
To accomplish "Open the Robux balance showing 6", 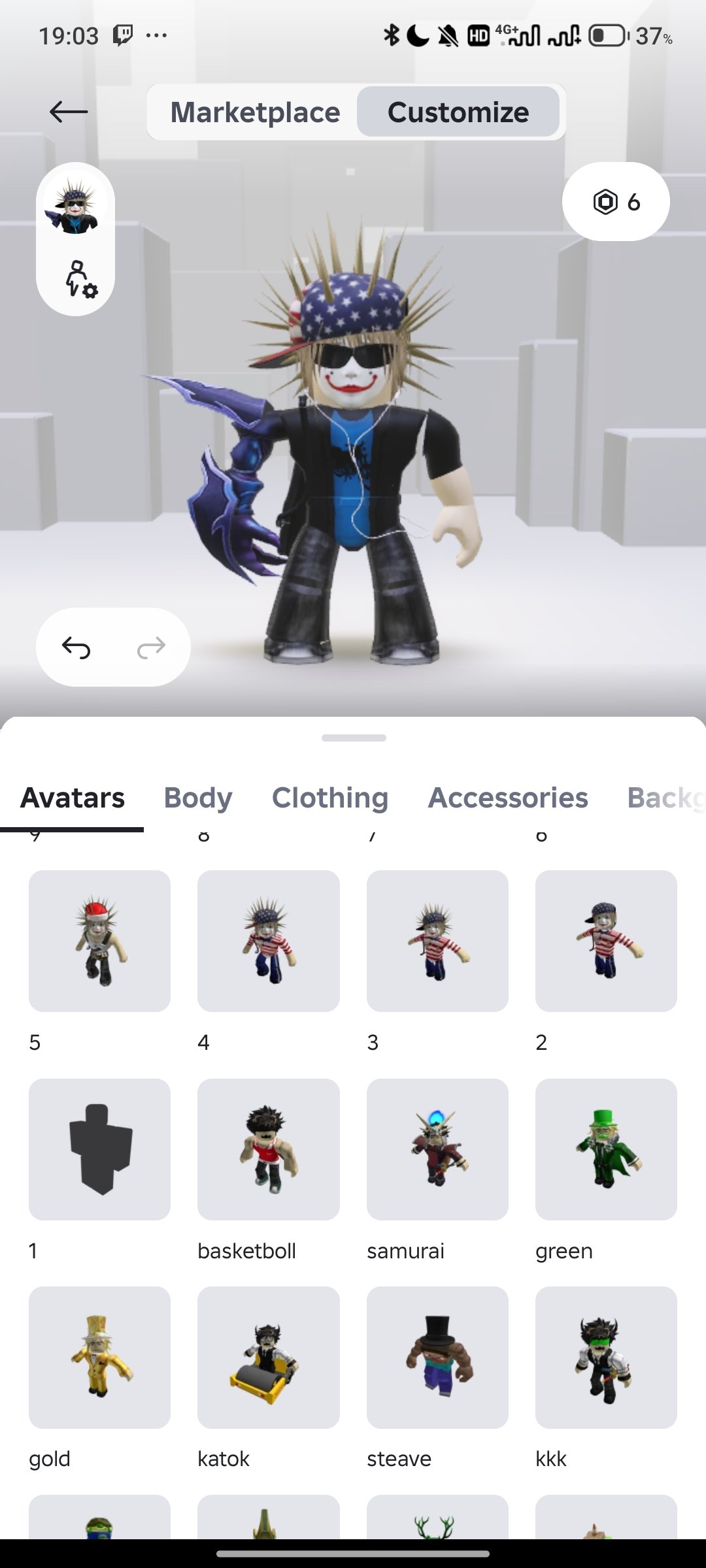I will click(x=616, y=202).
